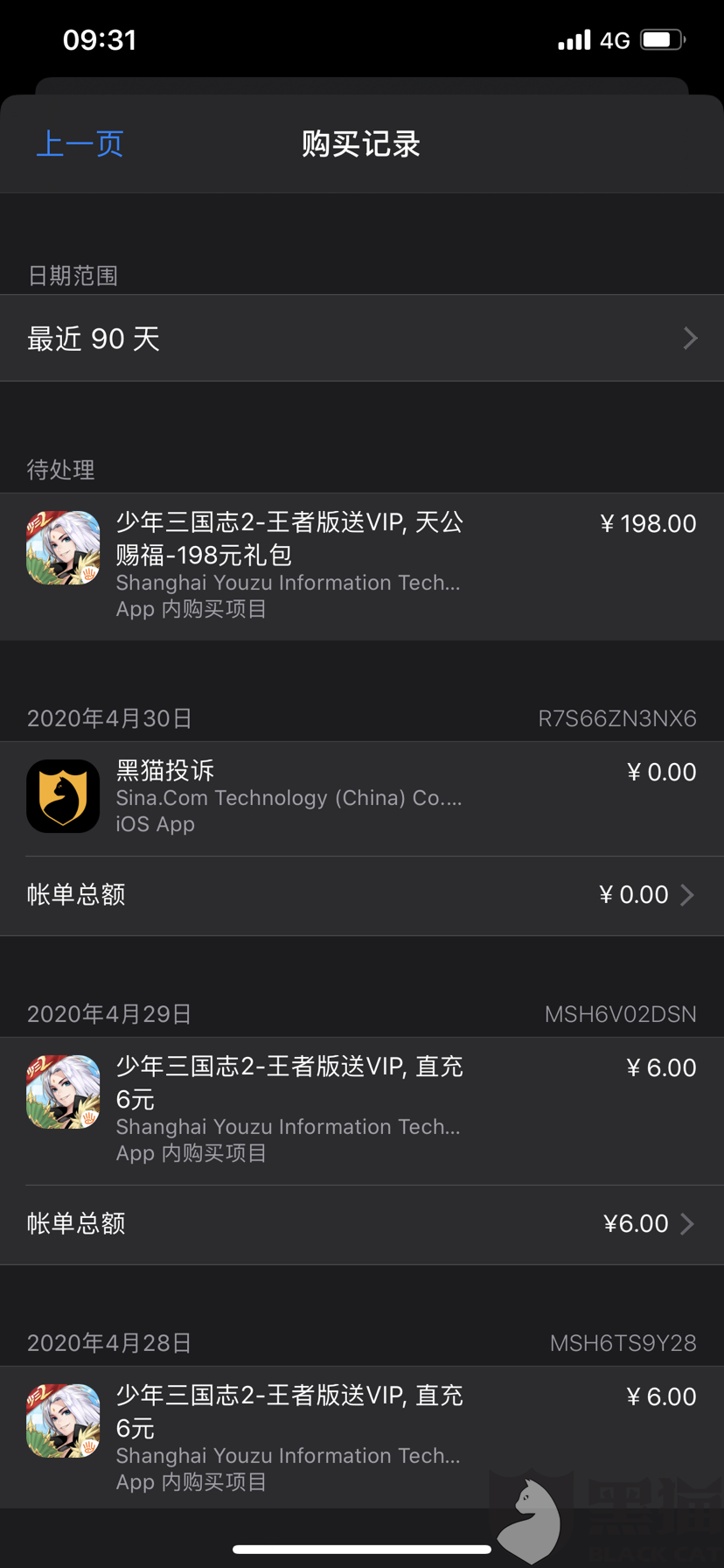Open the 最近 90 天 date range selector

[x=362, y=338]
